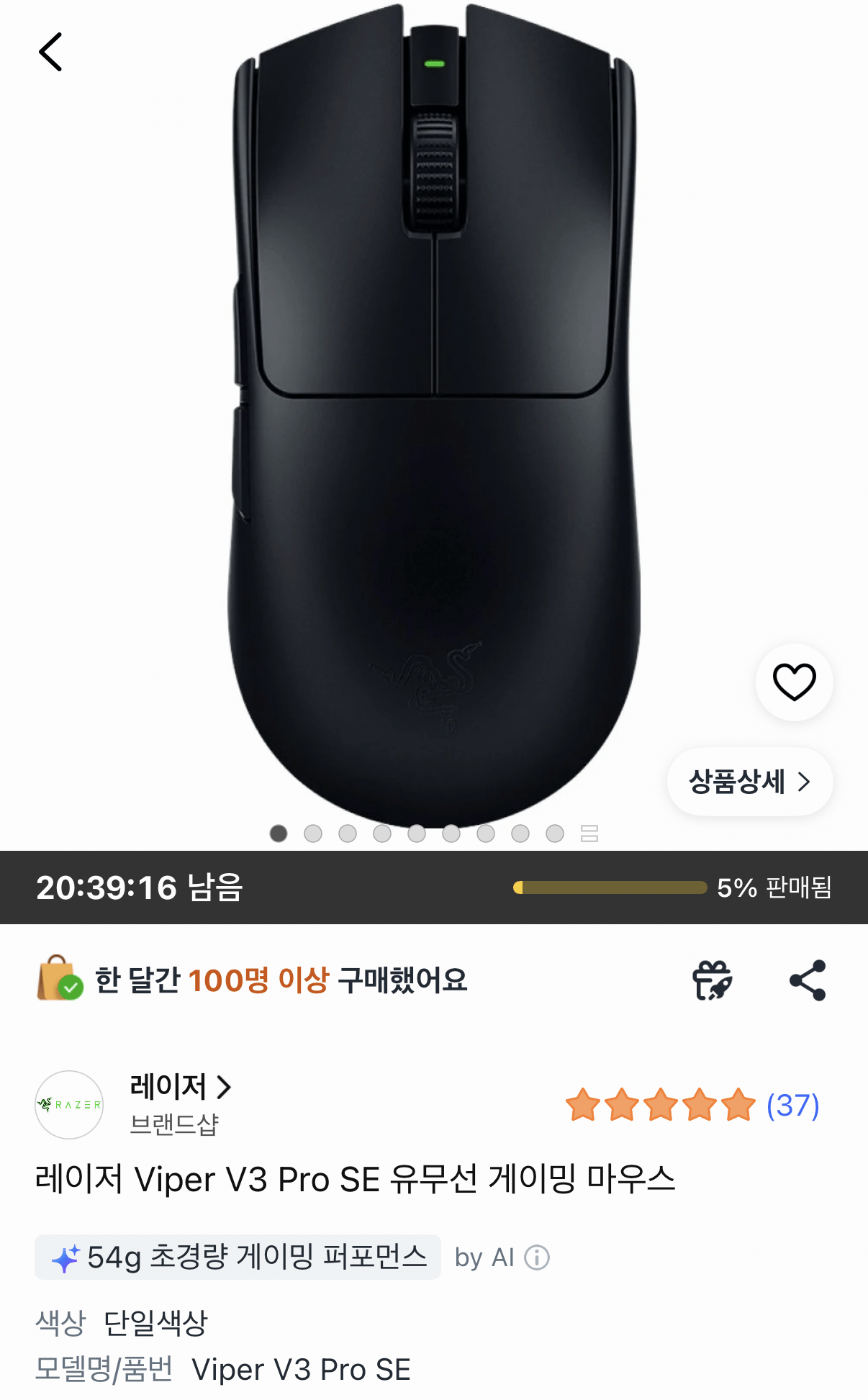Open 상품상세 using its right chevron
The height and width of the screenshot is (1400, 868).
[805, 782]
